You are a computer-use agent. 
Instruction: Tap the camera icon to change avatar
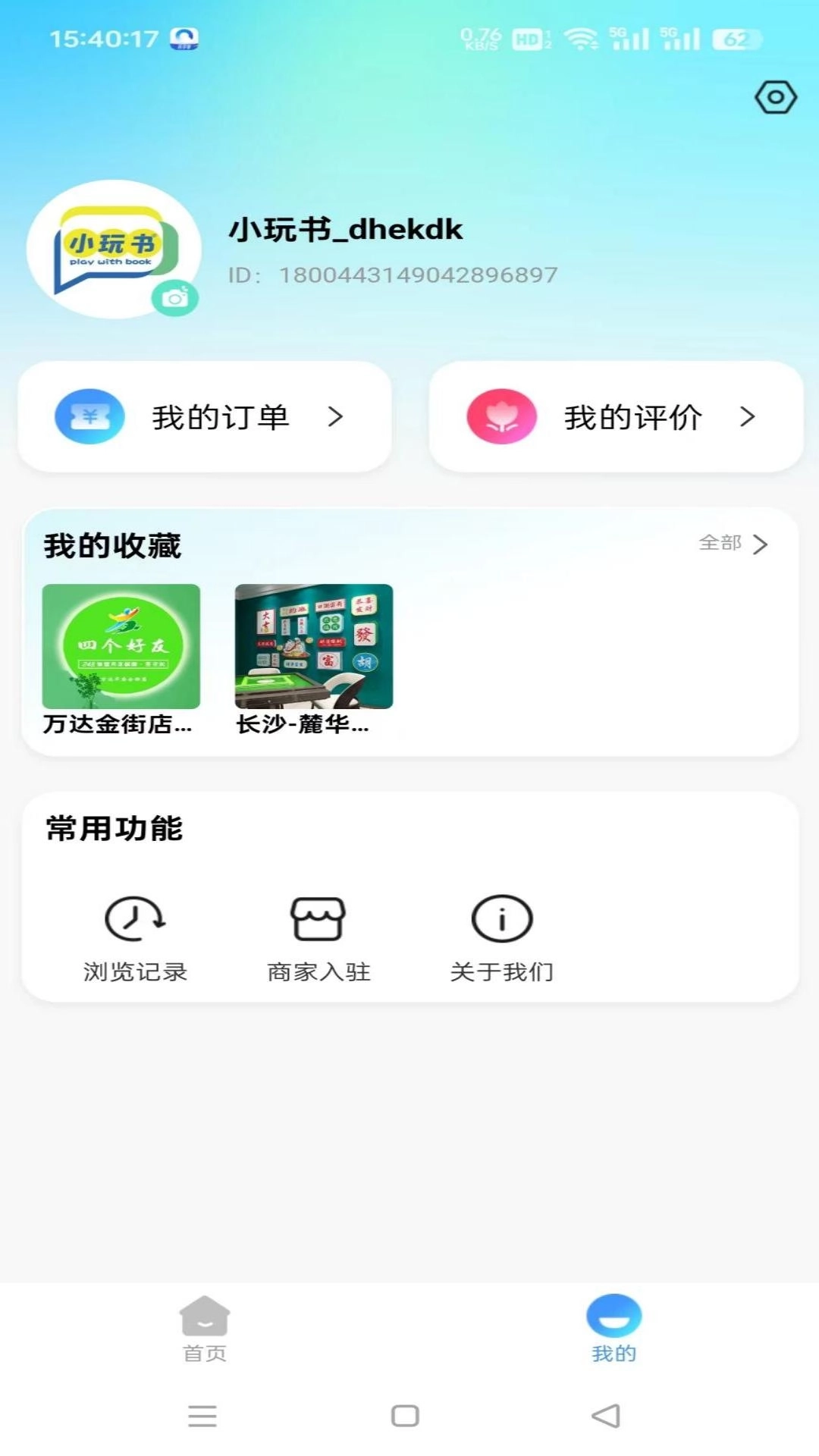pyautogui.click(x=176, y=299)
